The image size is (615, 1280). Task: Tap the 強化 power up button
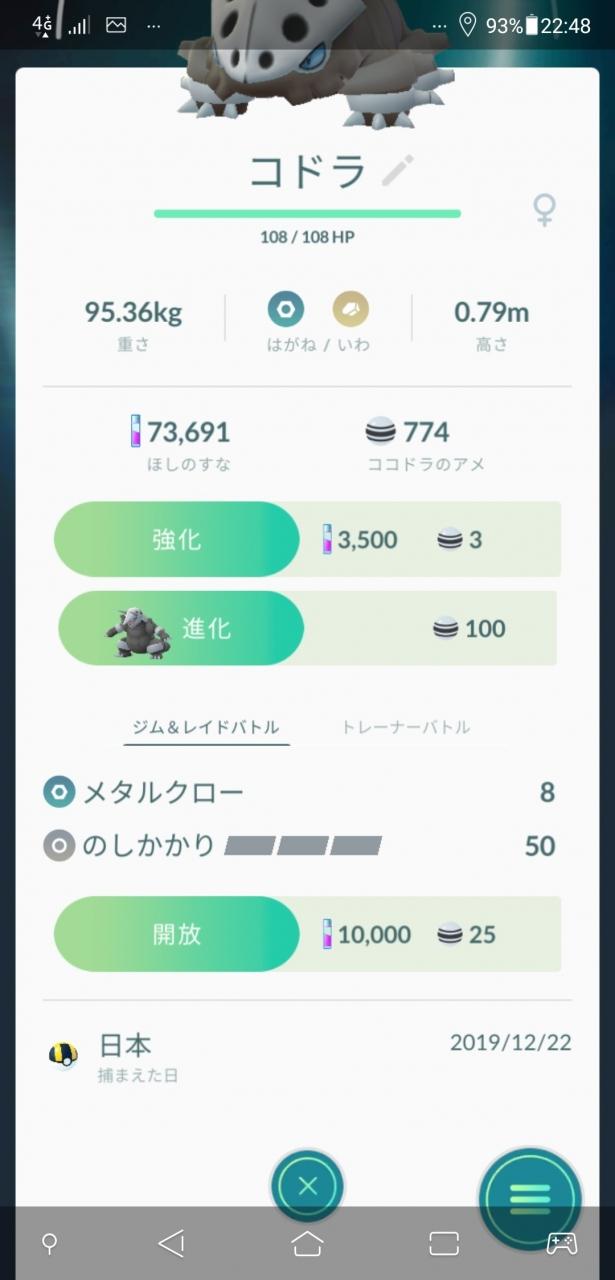(177, 540)
